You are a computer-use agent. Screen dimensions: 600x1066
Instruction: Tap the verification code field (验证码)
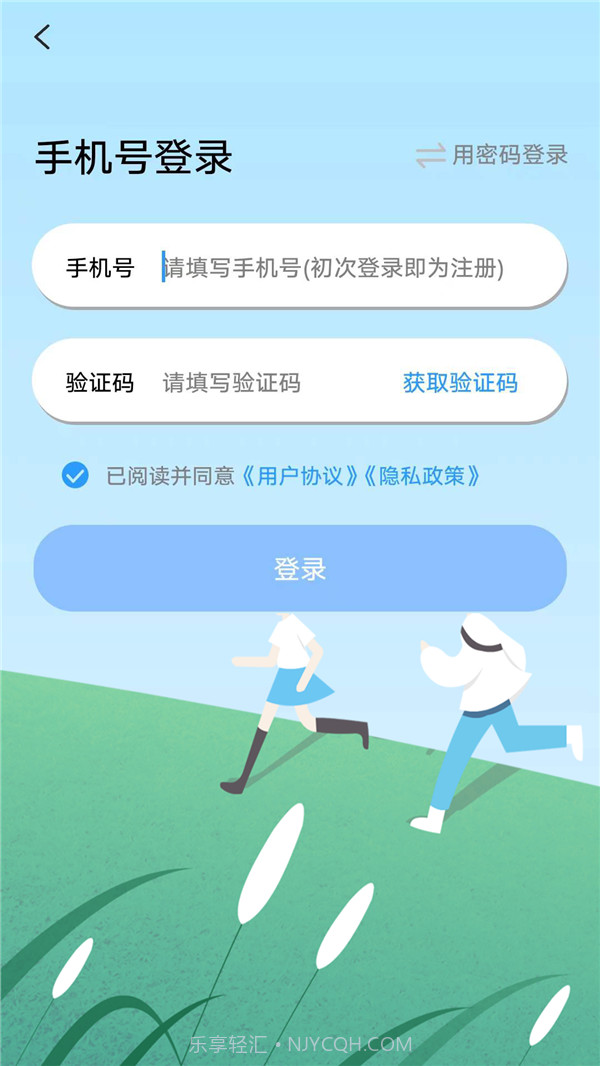[x=260, y=383]
